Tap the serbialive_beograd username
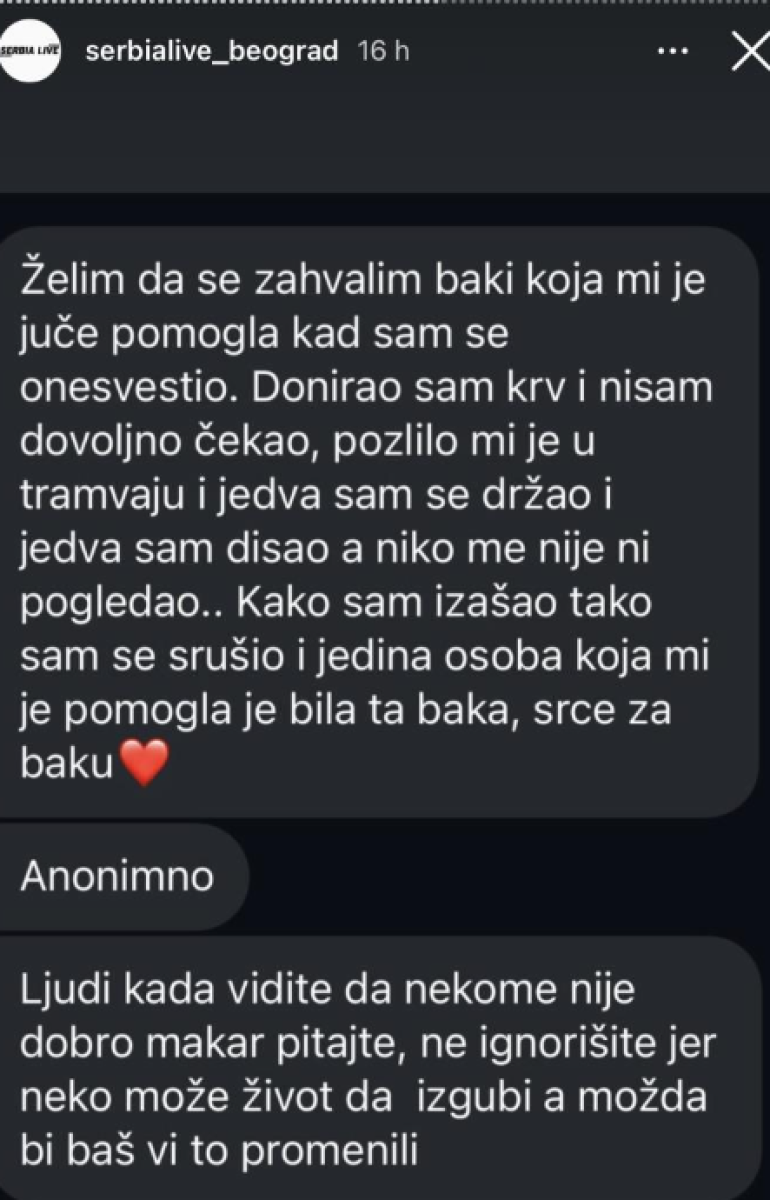Viewport: 770px width, 1200px height. pyautogui.click(x=212, y=51)
